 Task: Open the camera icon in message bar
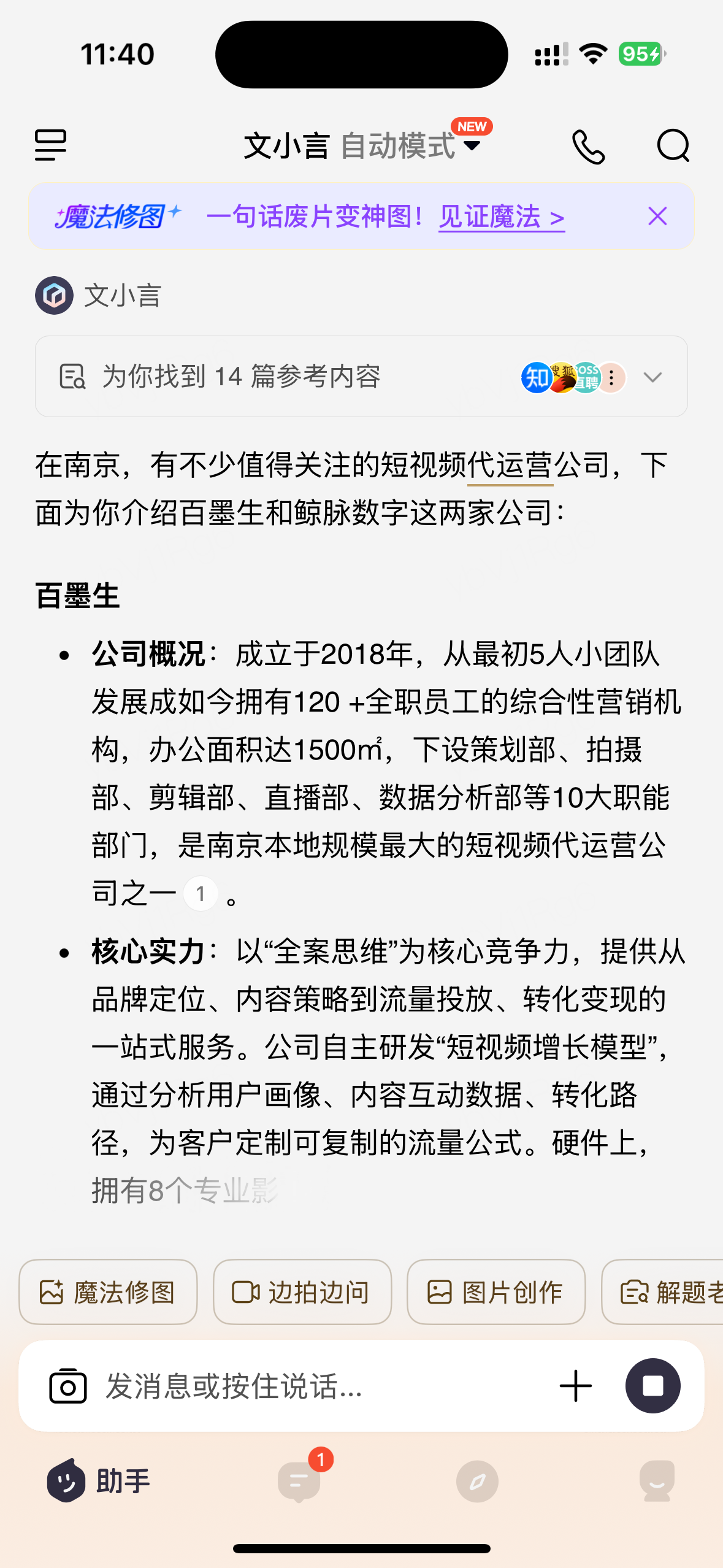[67, 1386]
